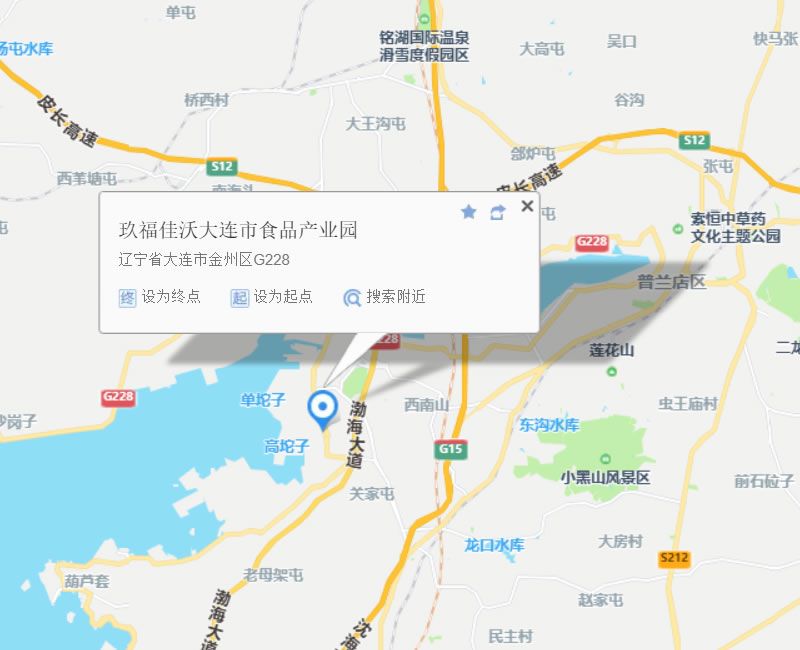Favorite this location with the star icon
This screenshot has height=650, width=800.
point(468,212)
